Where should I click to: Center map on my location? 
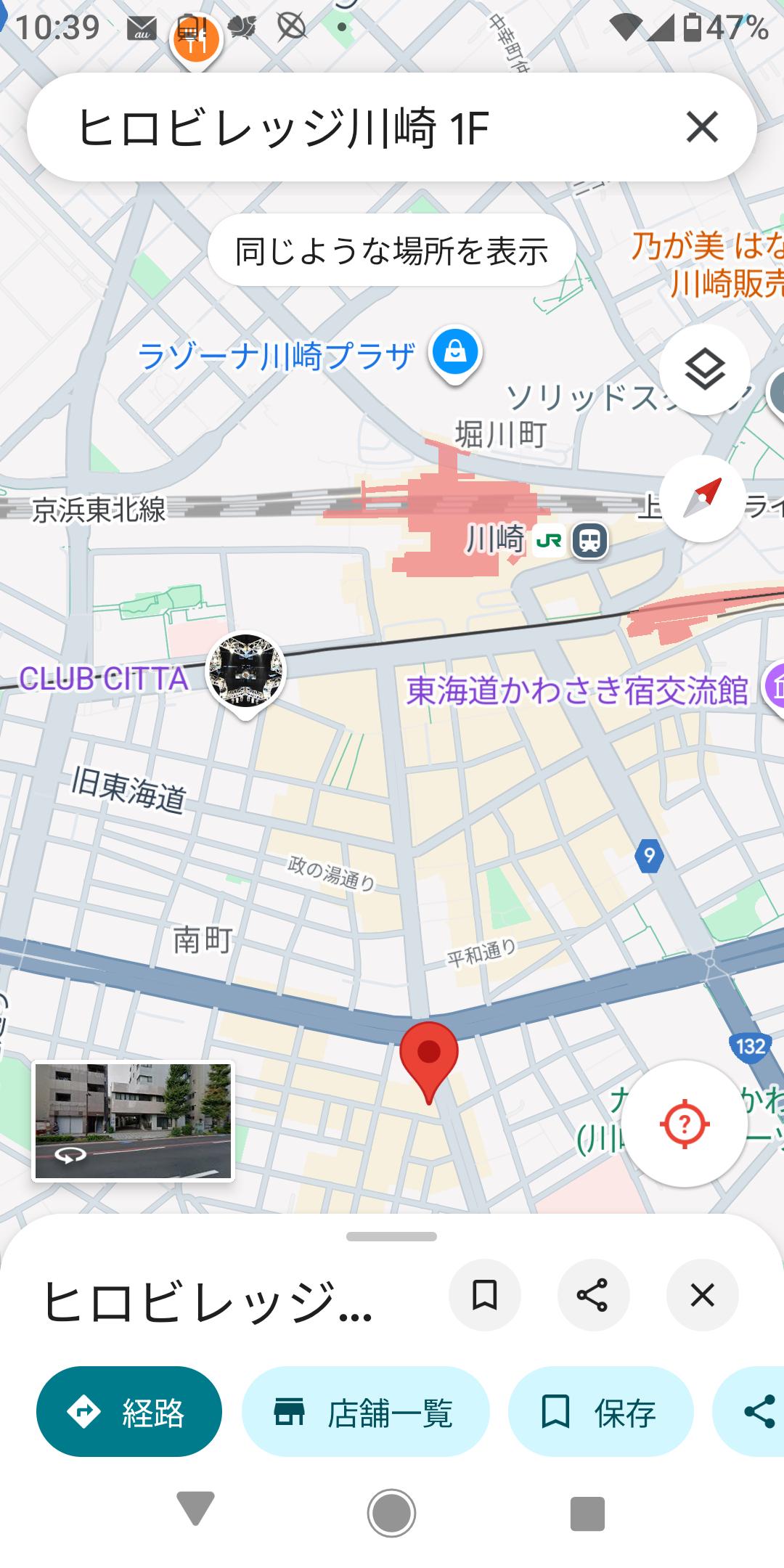[x=684, y=1124]
